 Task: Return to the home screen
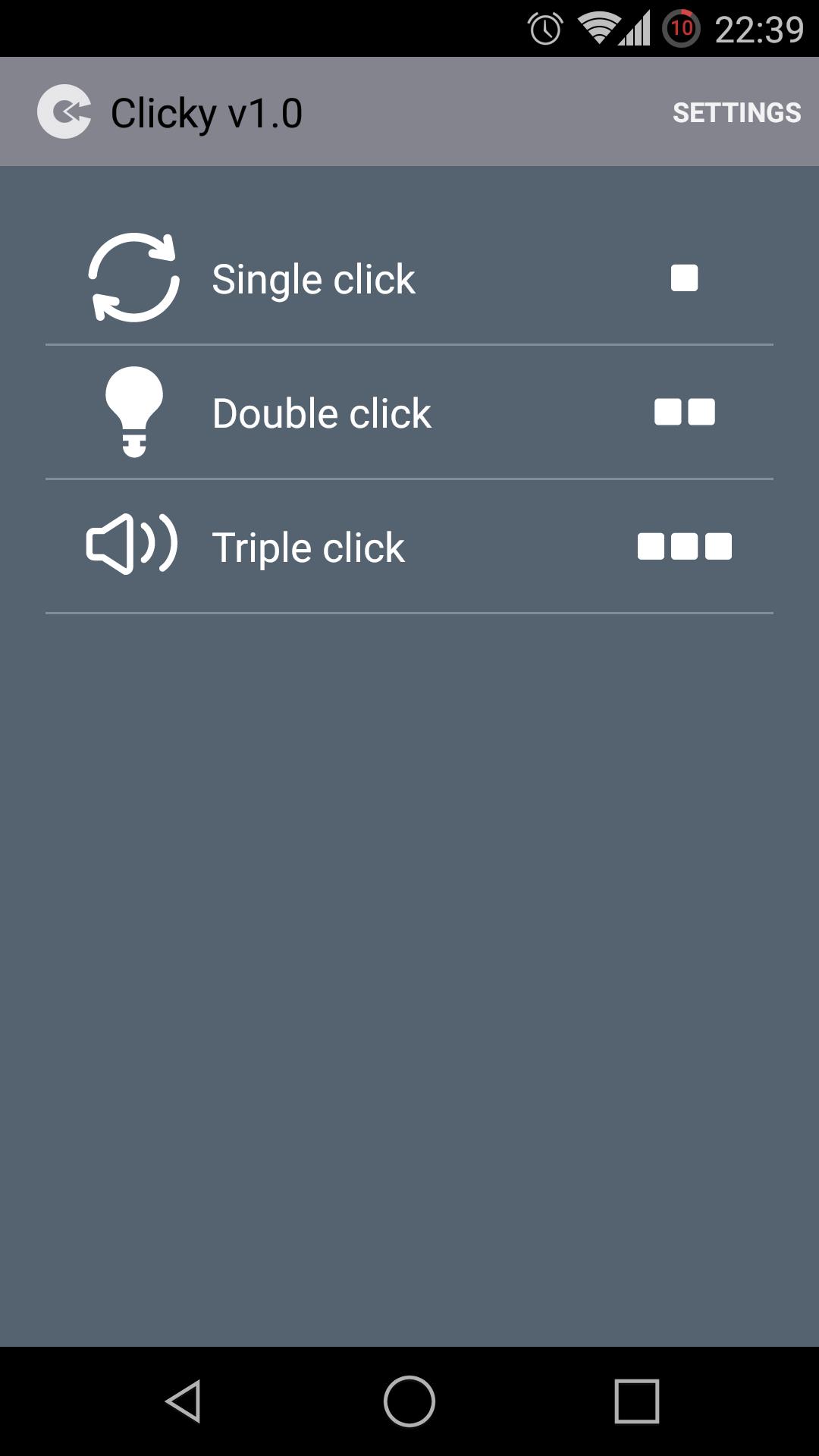click(x=409, y=1401)
